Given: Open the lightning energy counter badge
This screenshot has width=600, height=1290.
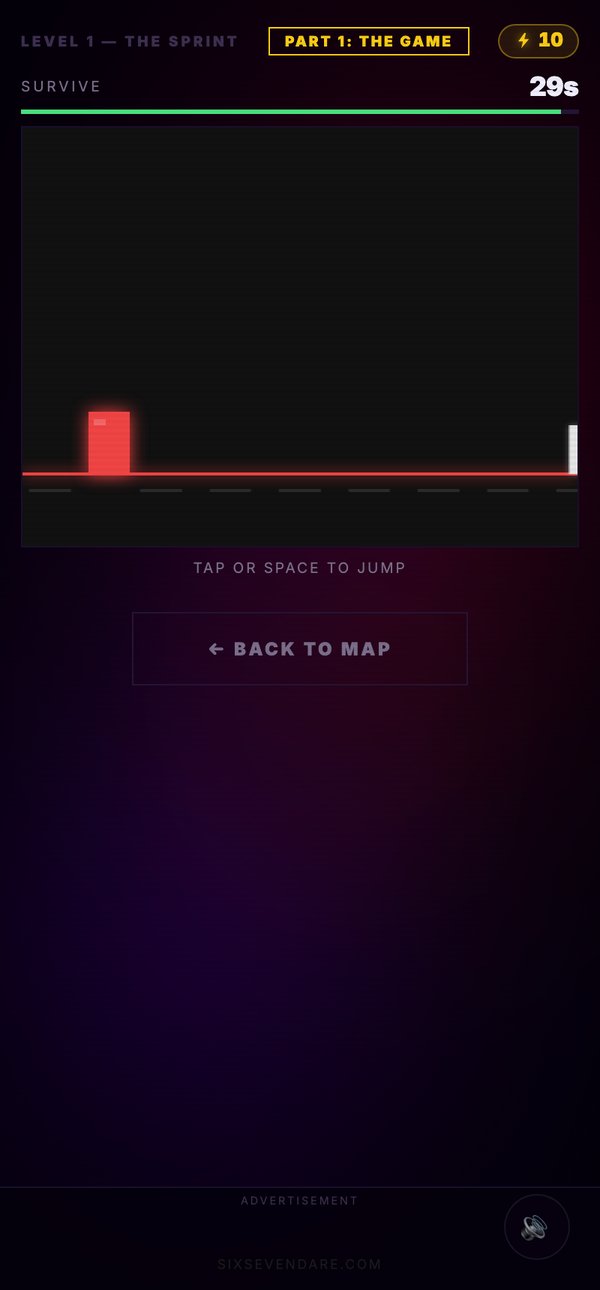Looking at the screenshot, I should [539, 41].
